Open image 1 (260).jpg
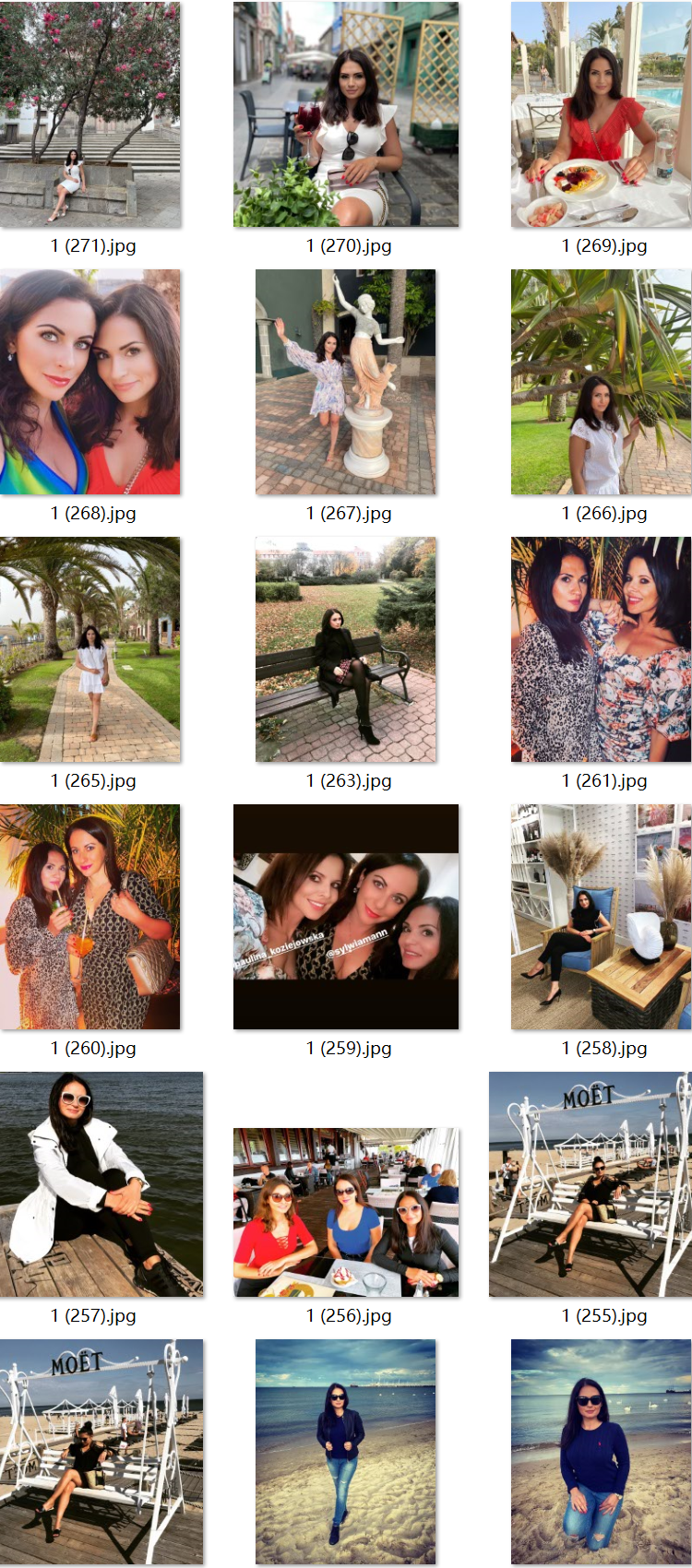Screen dimensions: 692x1568 tap(90, 917)
